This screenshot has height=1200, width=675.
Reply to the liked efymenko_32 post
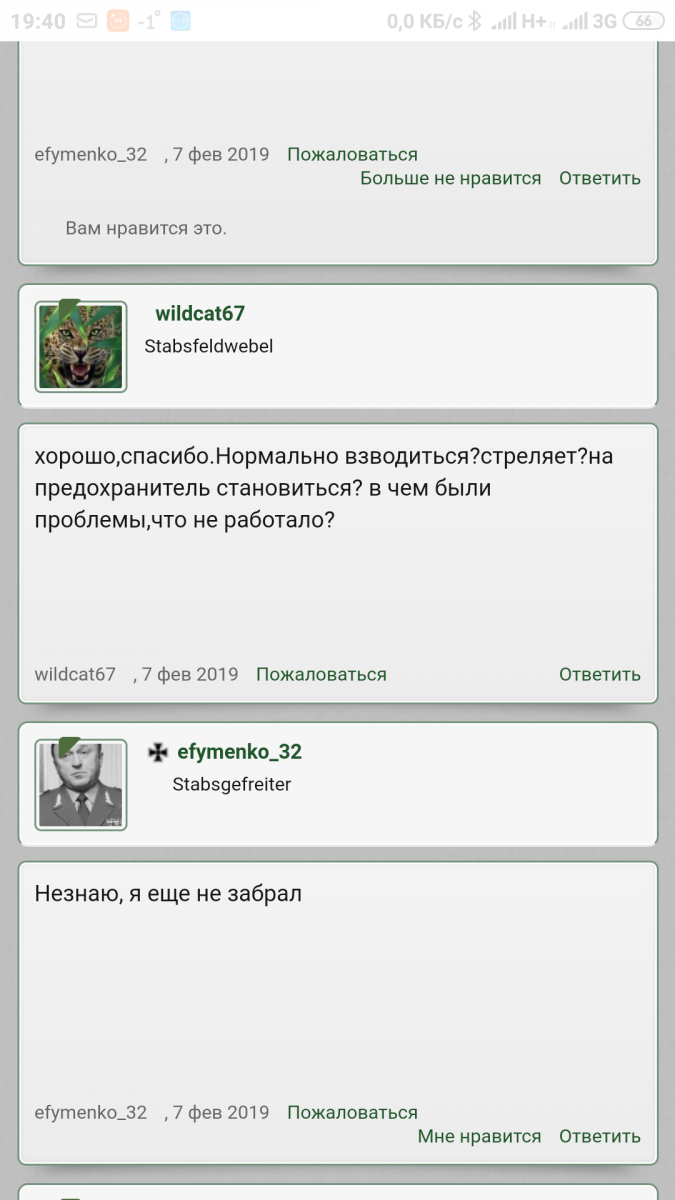pos(599,178)
